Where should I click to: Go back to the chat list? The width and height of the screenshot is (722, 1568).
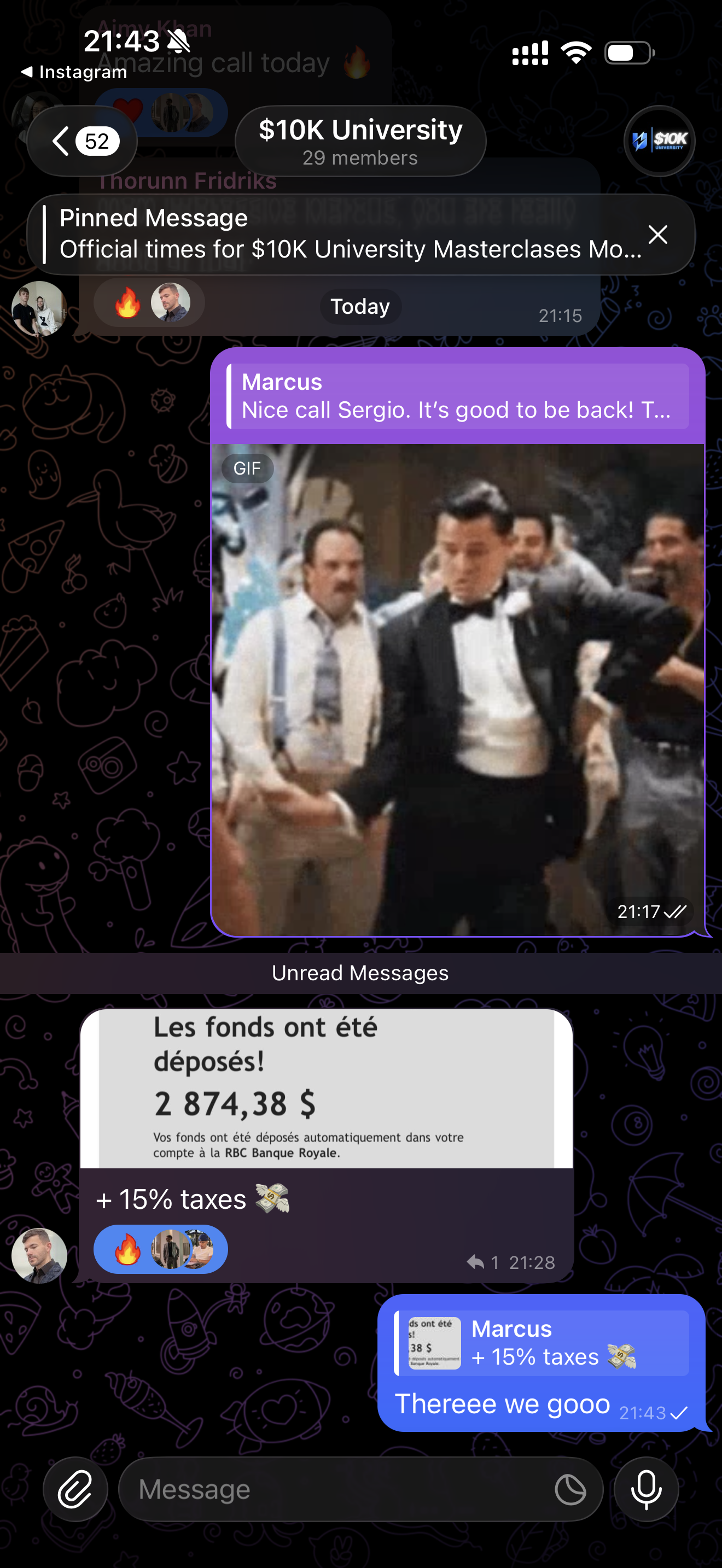pos(82,141)
